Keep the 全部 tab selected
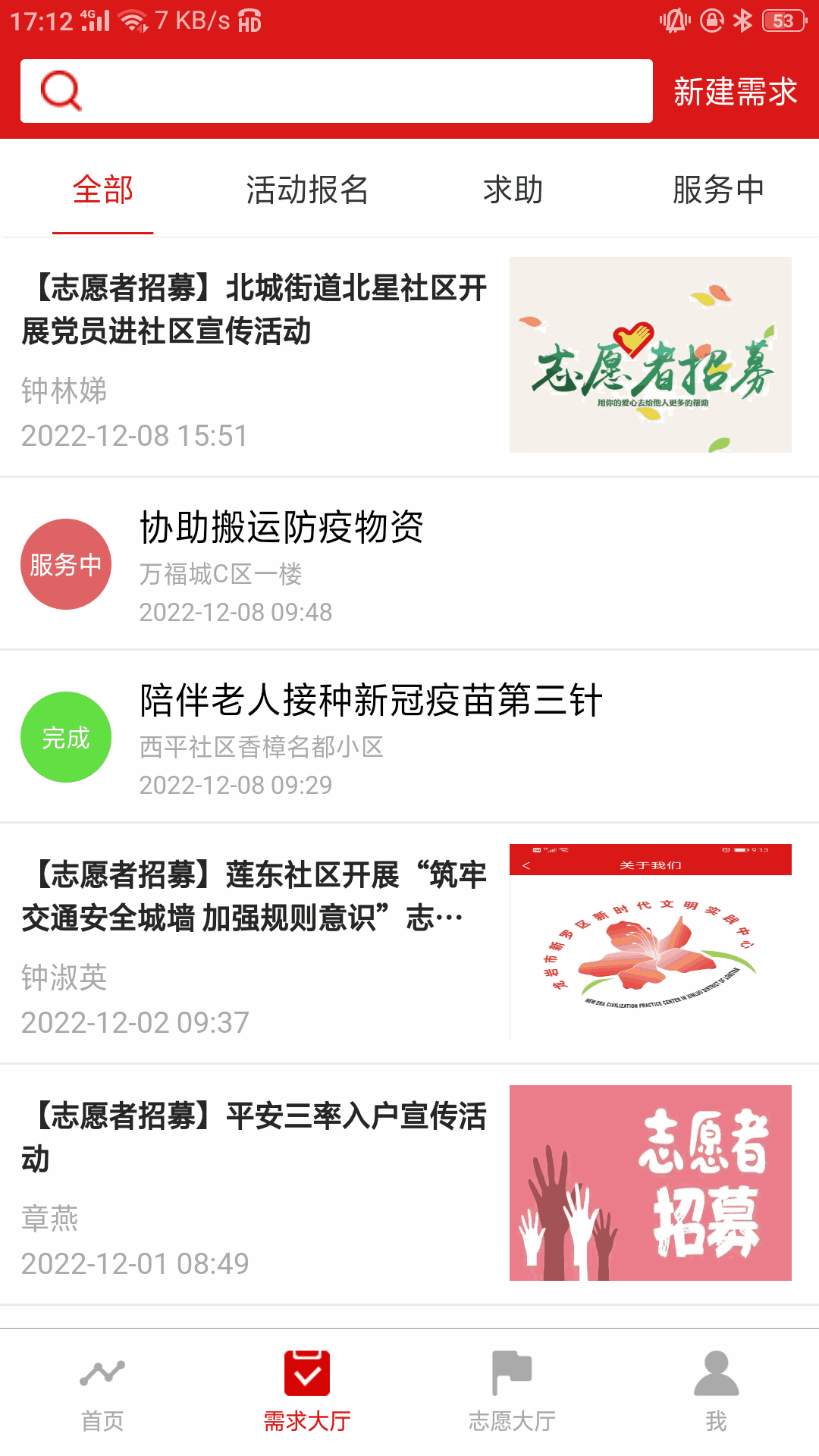This screenshot has height=1456, width=819. [102, 190]
